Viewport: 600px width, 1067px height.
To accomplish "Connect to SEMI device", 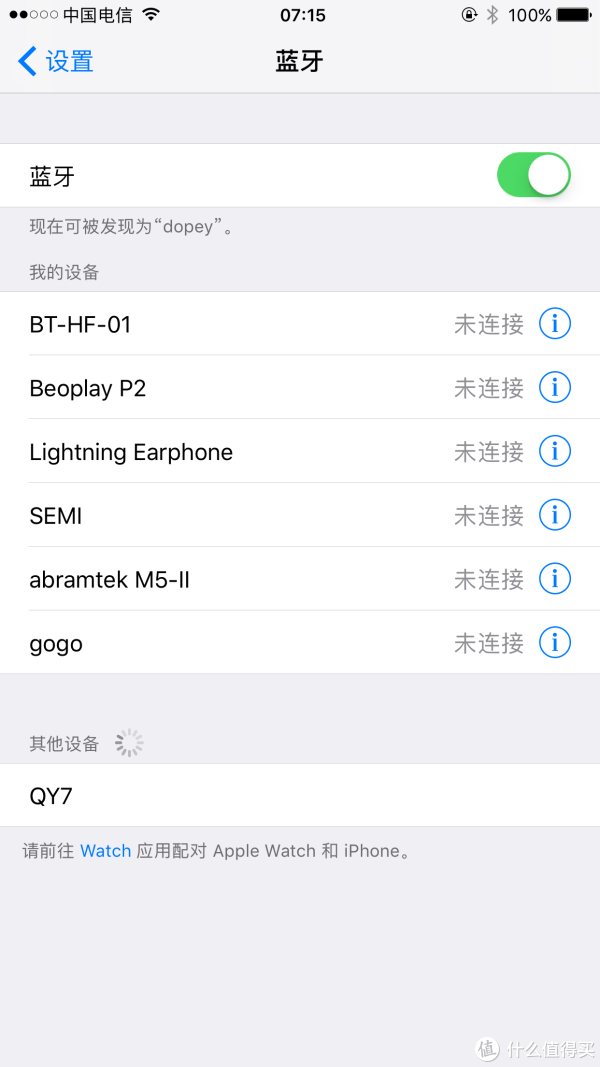I will 300,516.
